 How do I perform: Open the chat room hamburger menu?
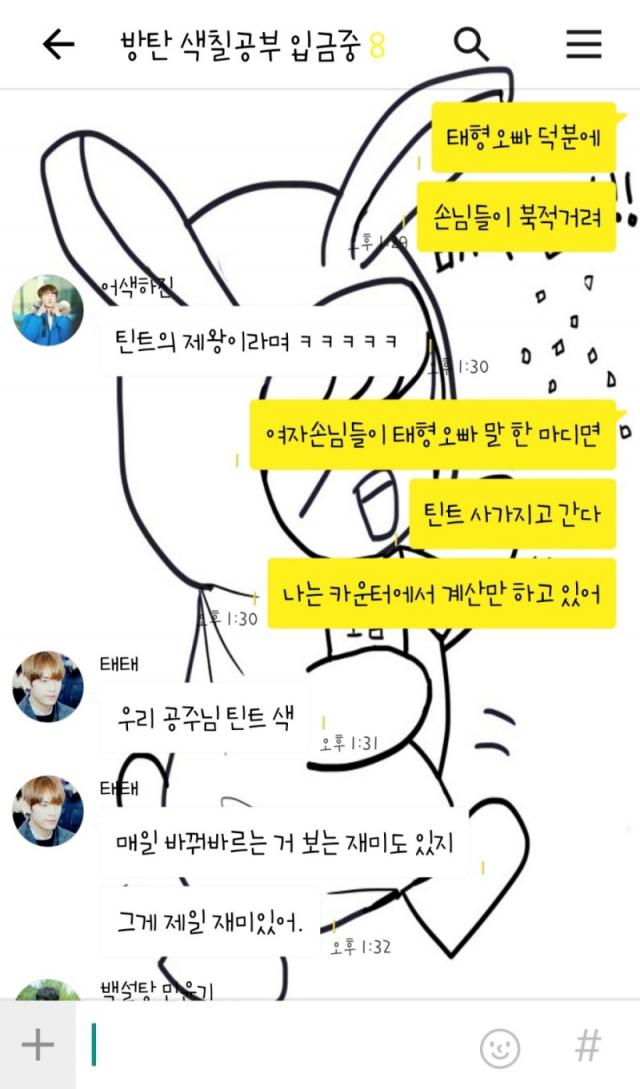[583, 44]
